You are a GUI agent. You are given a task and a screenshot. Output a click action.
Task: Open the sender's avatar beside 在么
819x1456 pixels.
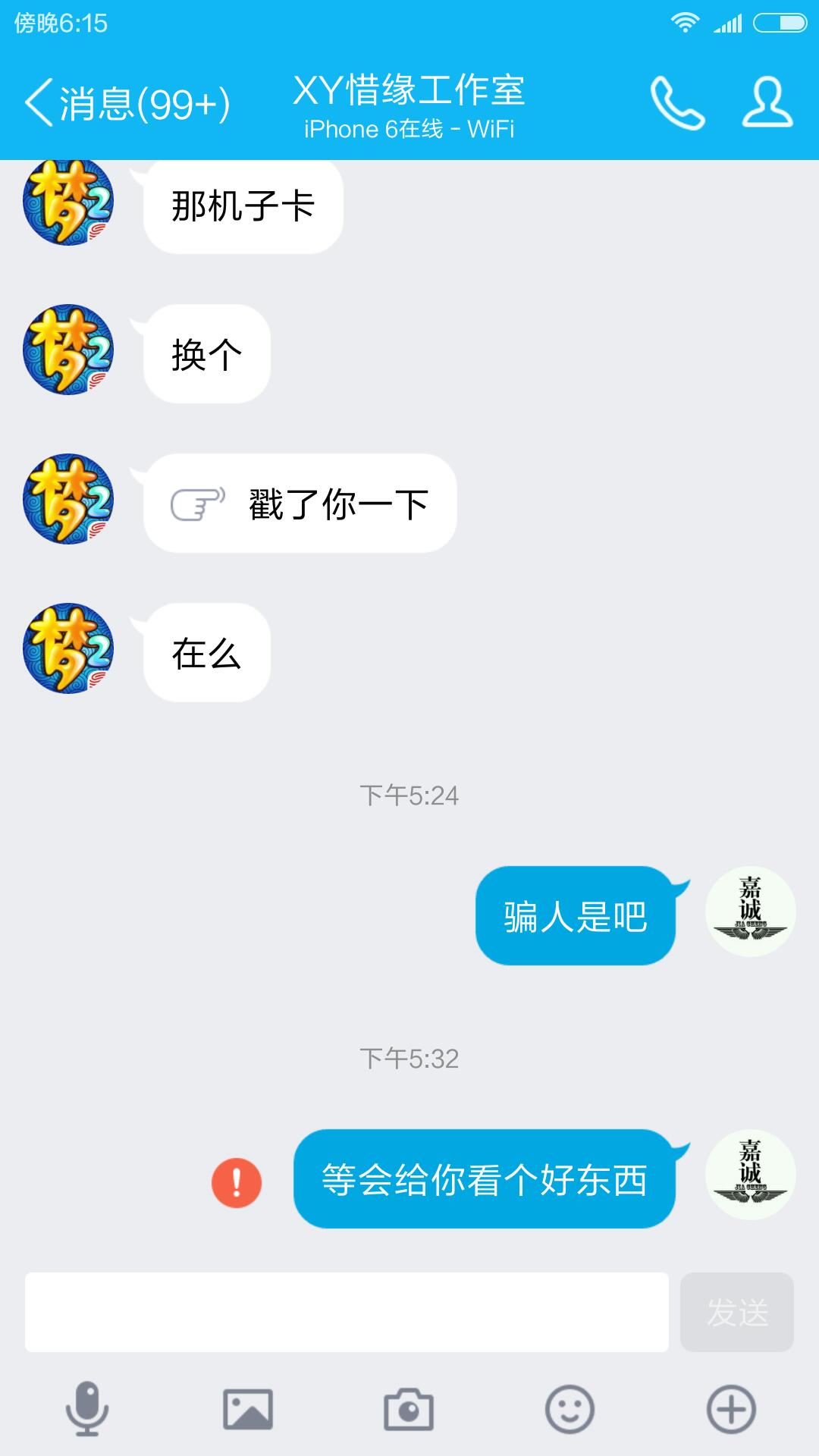click(x=68, y=648)
